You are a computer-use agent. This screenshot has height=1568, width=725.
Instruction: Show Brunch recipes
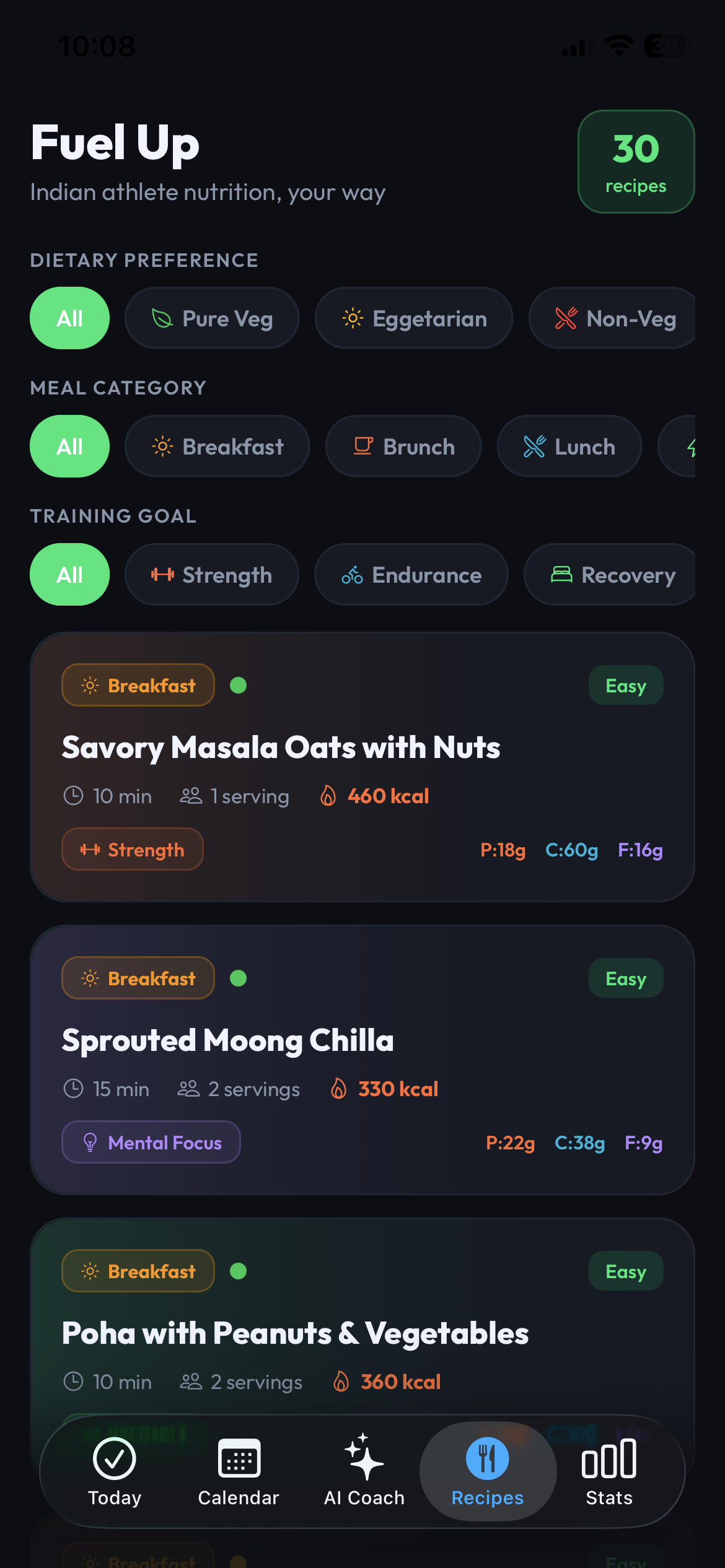[x=403, y=446]
